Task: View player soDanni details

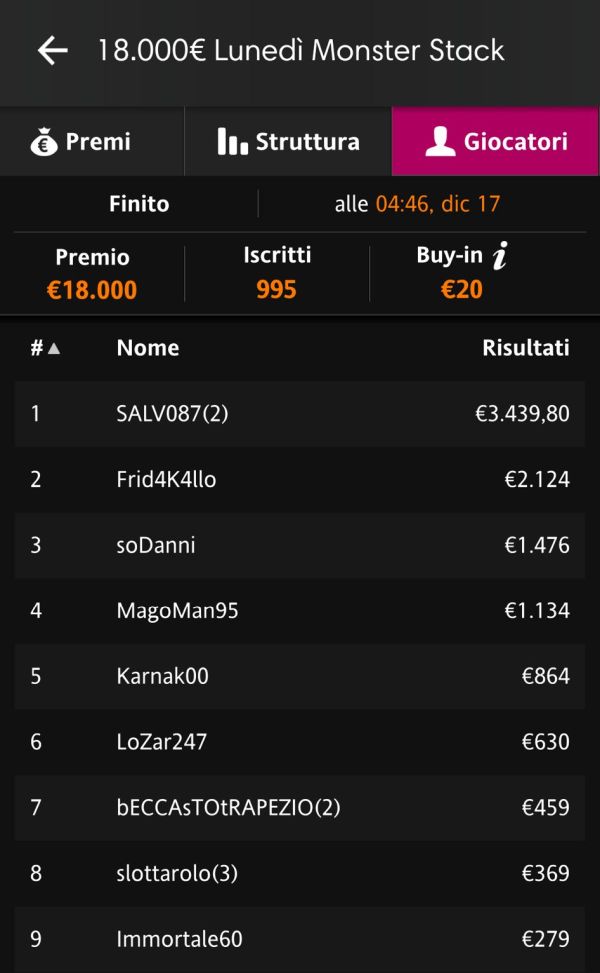Action: pos(300,545)
